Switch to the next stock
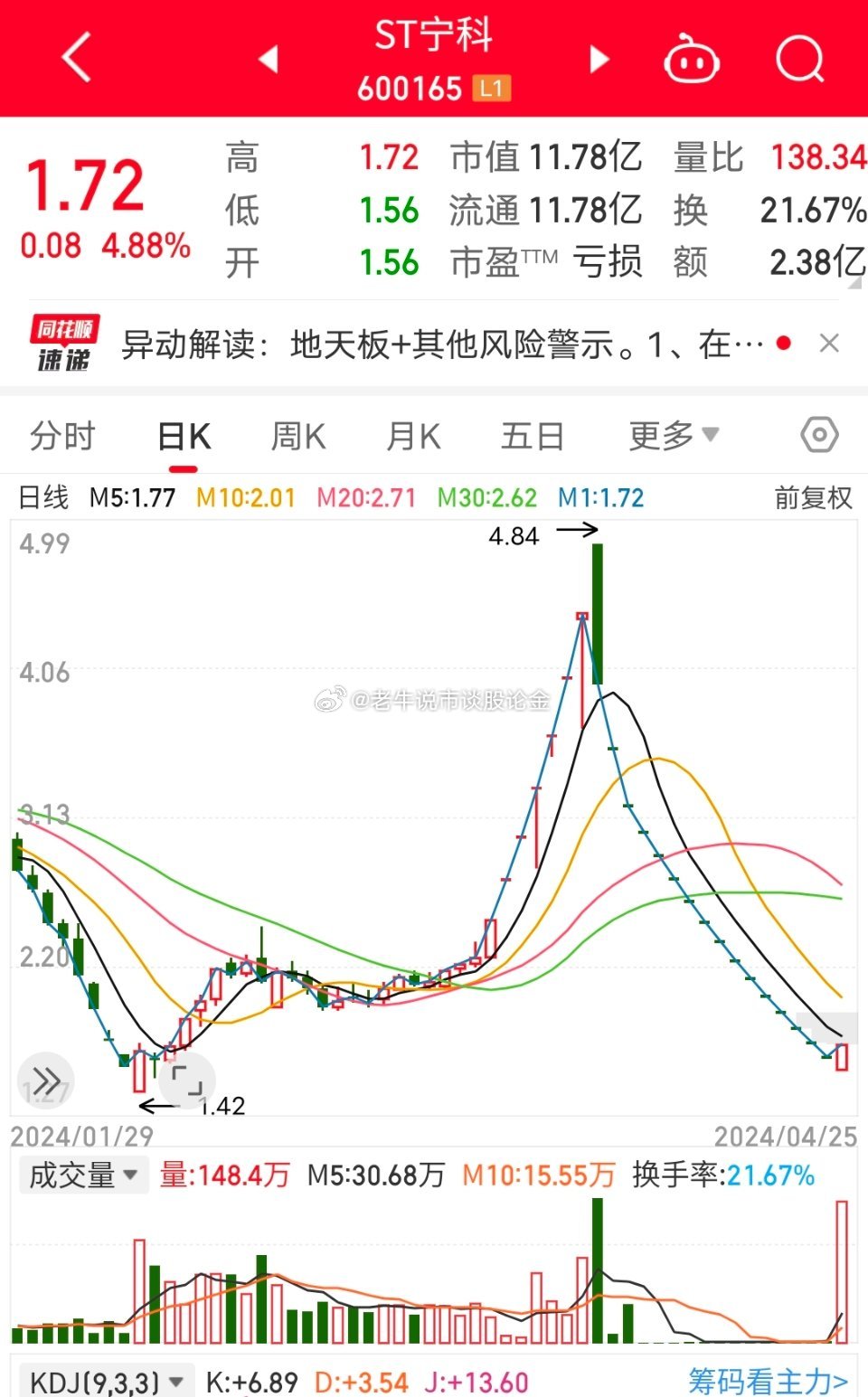The height and width of the screenshot is (1397, 868). click(599, 60)
